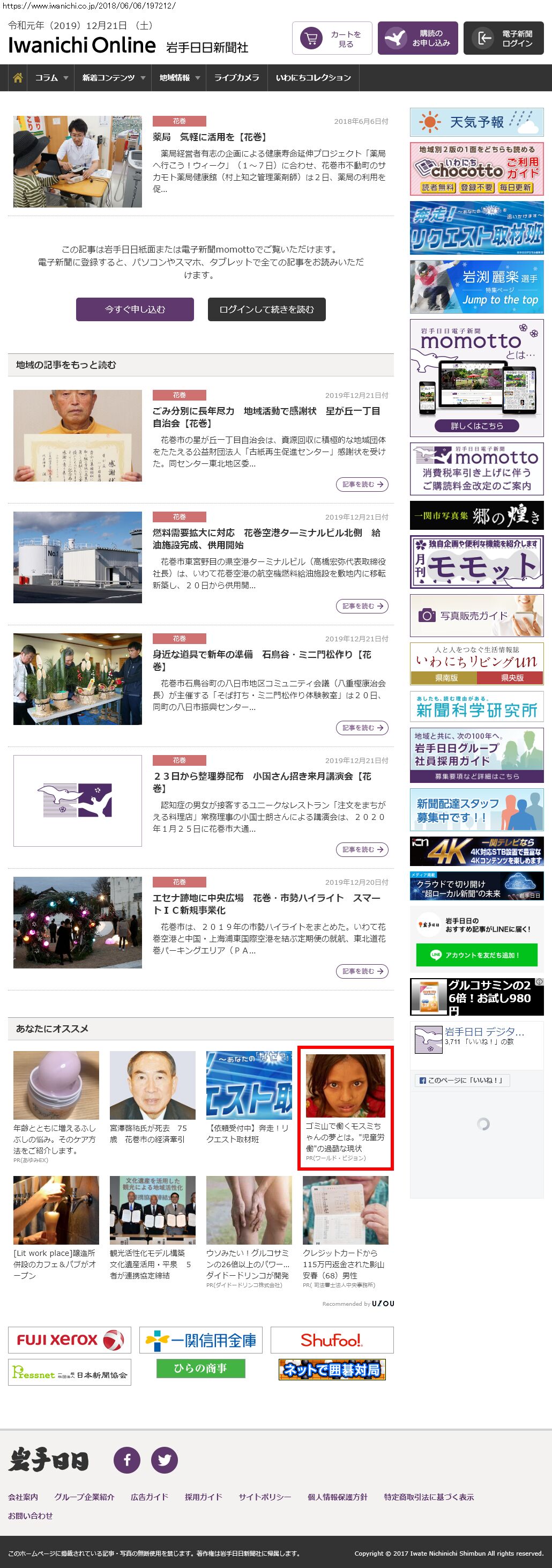Tap 購読のお申し込み subscribe button
The width and height of the screenshot is (552, 1568).
pyautogui.click(x=417, y=39)
